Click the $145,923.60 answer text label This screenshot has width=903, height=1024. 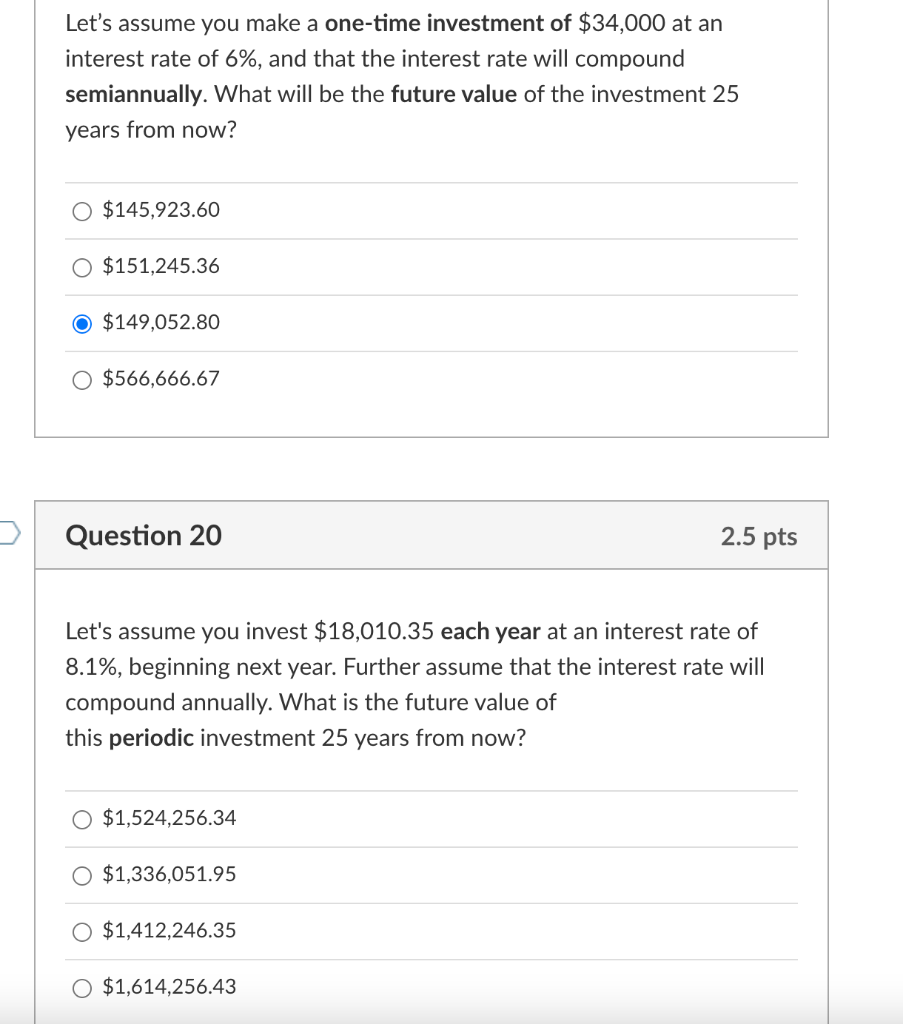point(163,210)
